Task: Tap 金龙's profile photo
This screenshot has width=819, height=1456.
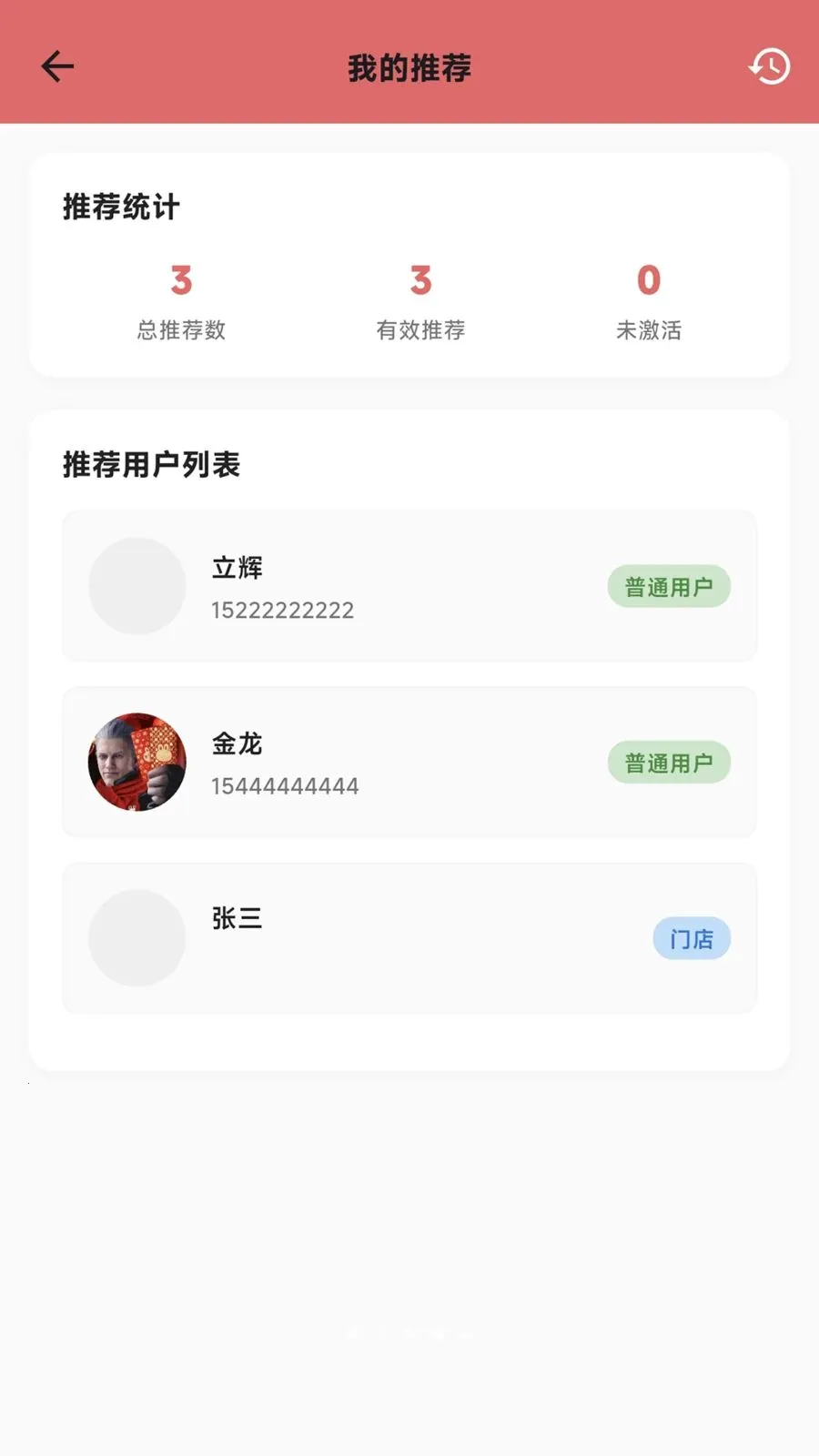Action: (136, 763)
